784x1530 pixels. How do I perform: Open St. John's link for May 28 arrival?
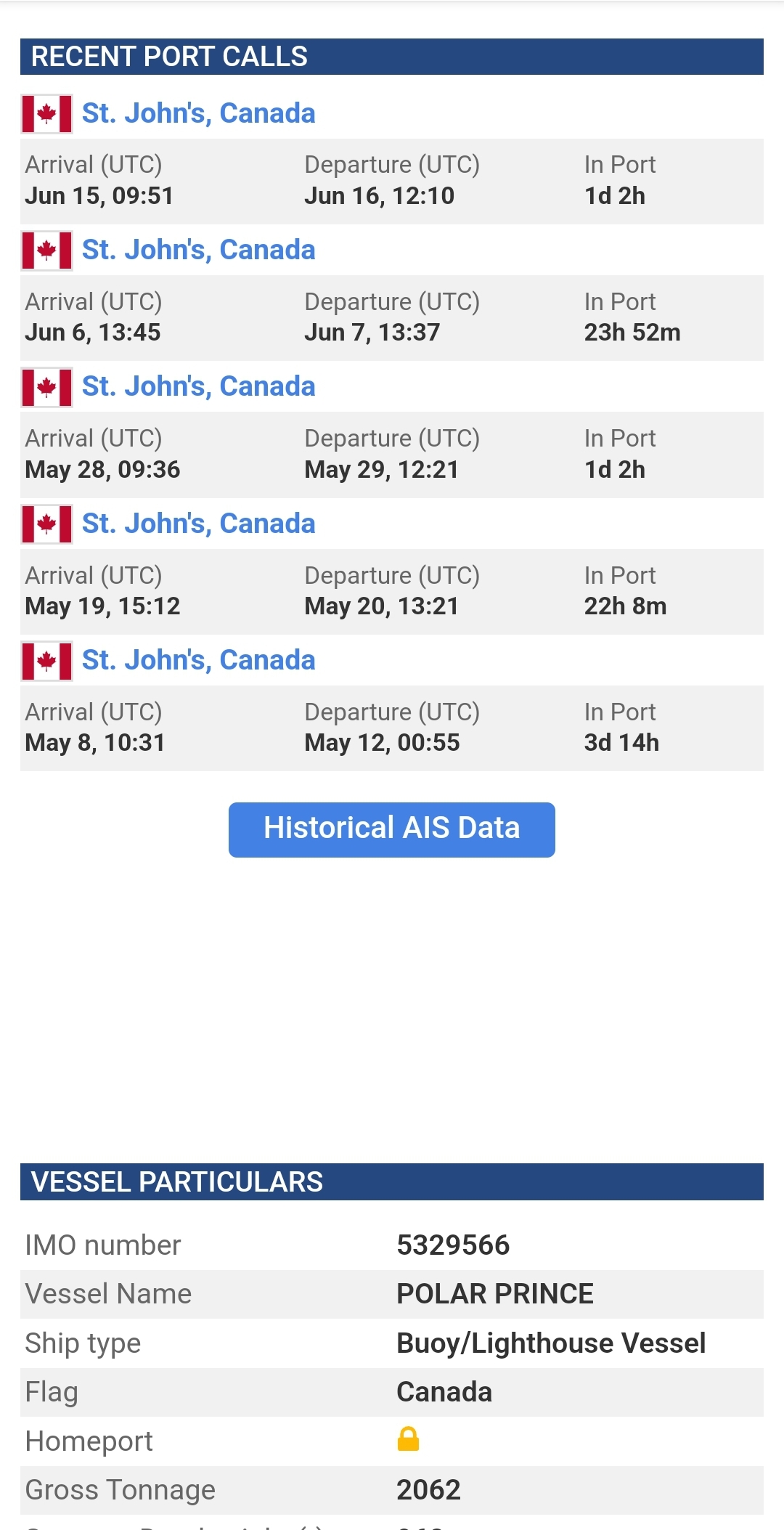click(198, 386)
